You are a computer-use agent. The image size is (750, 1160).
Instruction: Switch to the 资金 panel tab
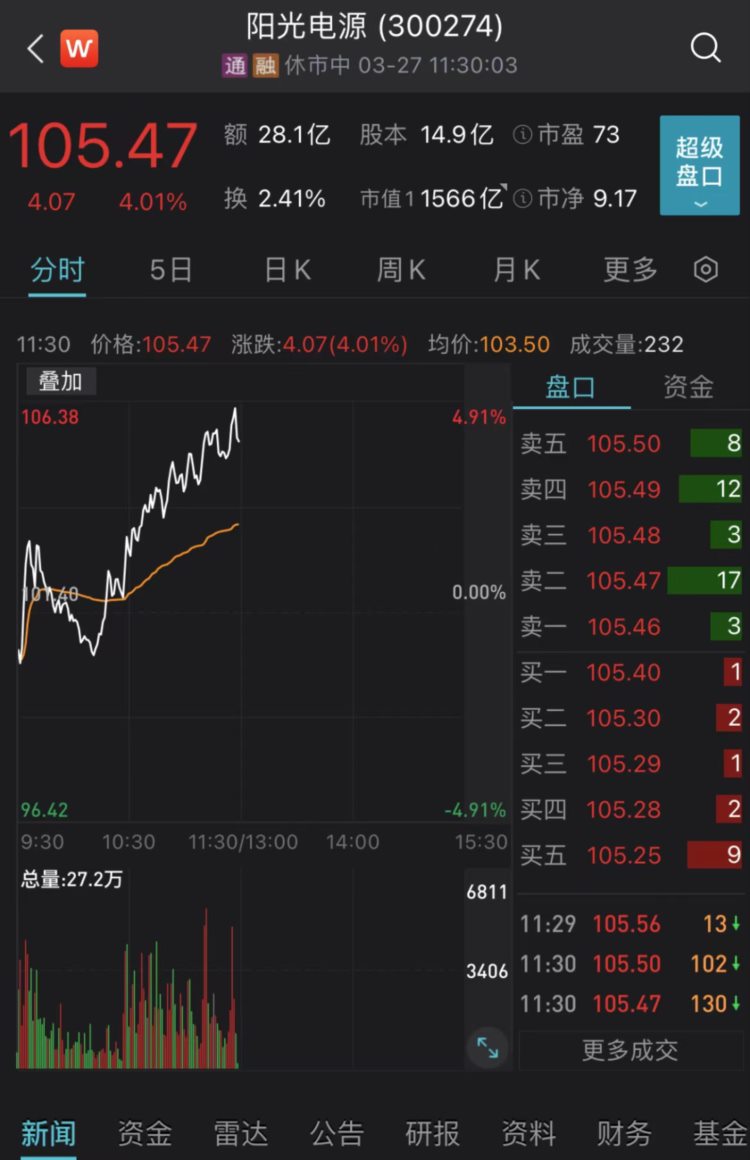coord(687,386)
